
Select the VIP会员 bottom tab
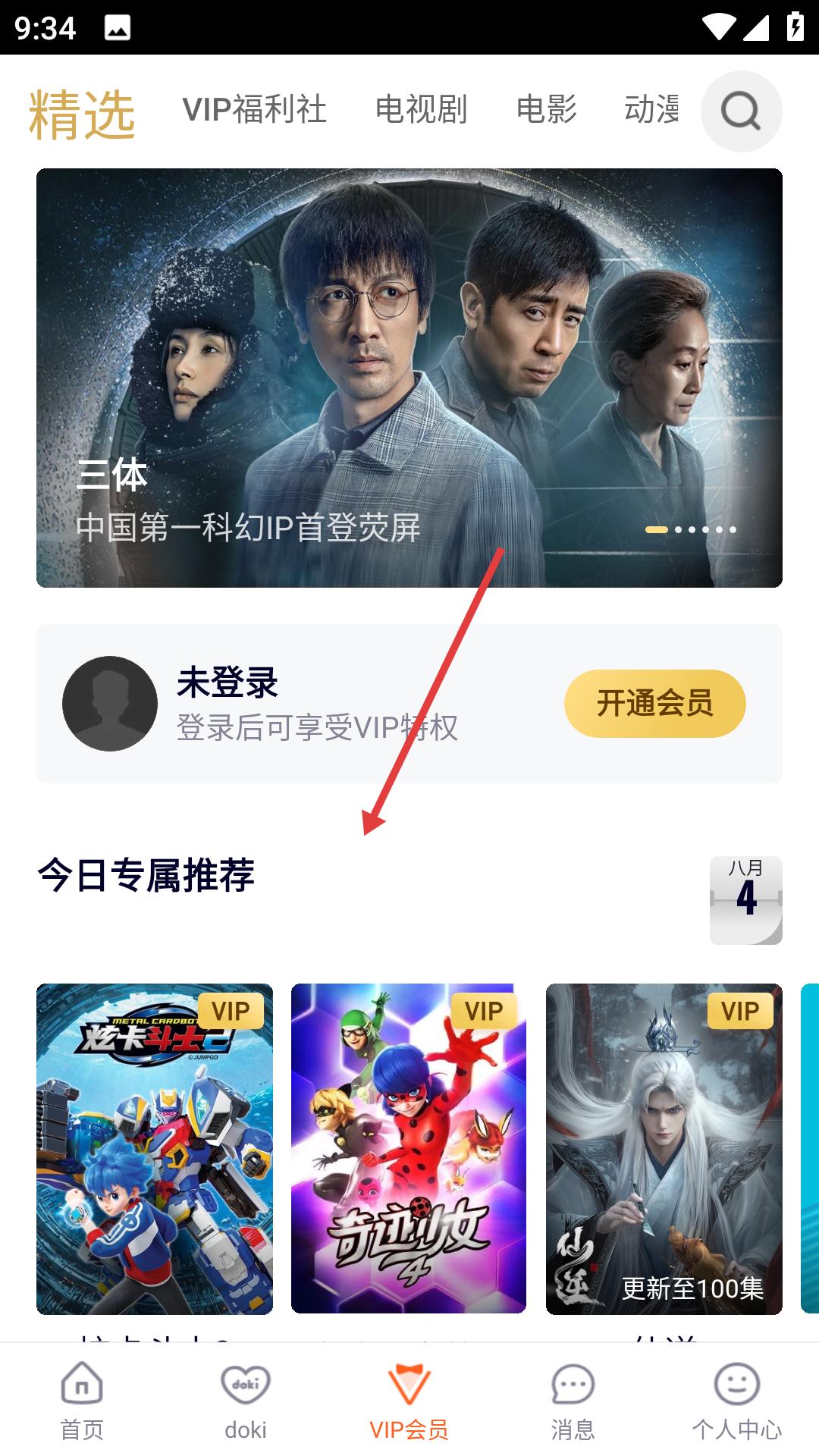pyautogui.click(x=409, y=1401)
